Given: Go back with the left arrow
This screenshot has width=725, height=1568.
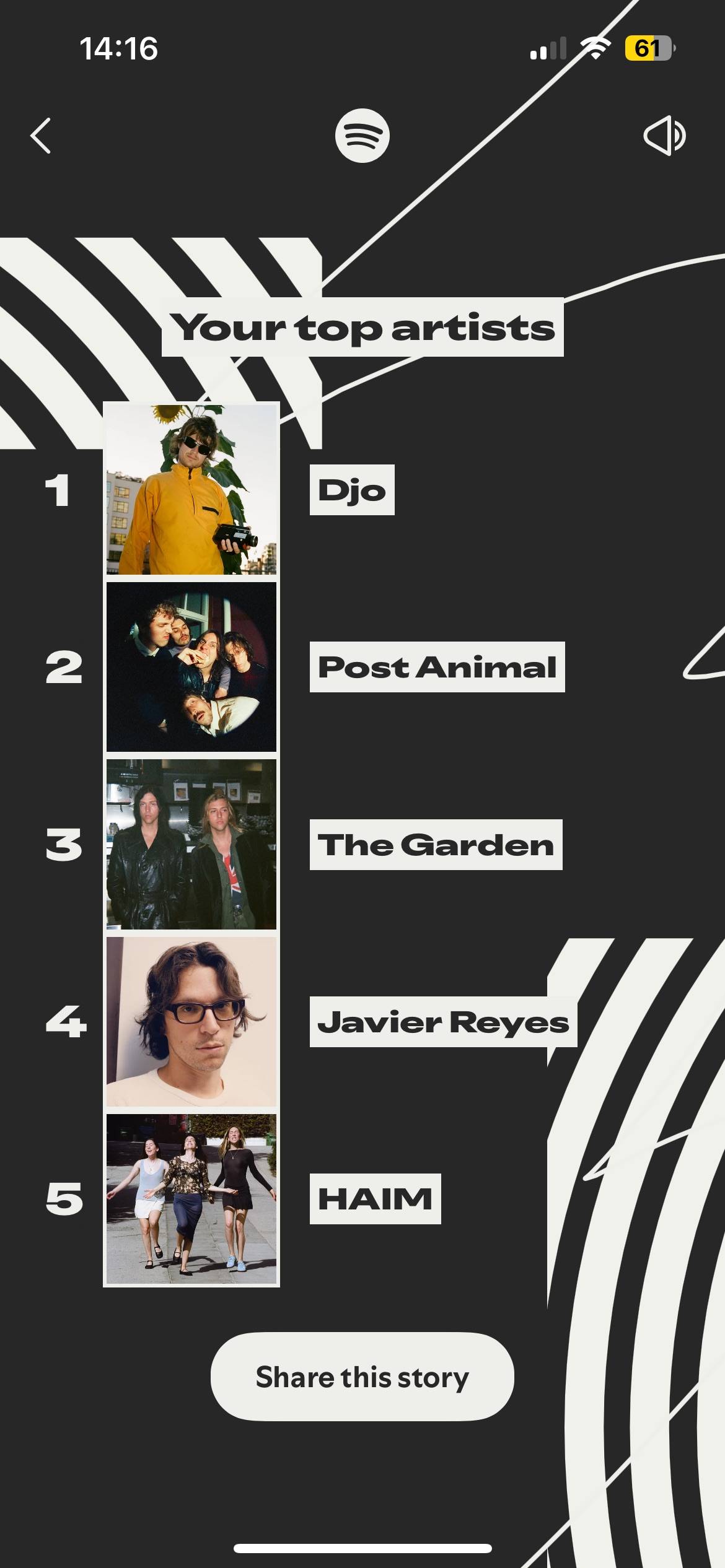Looking at the screenshot, I should point(41,136).
